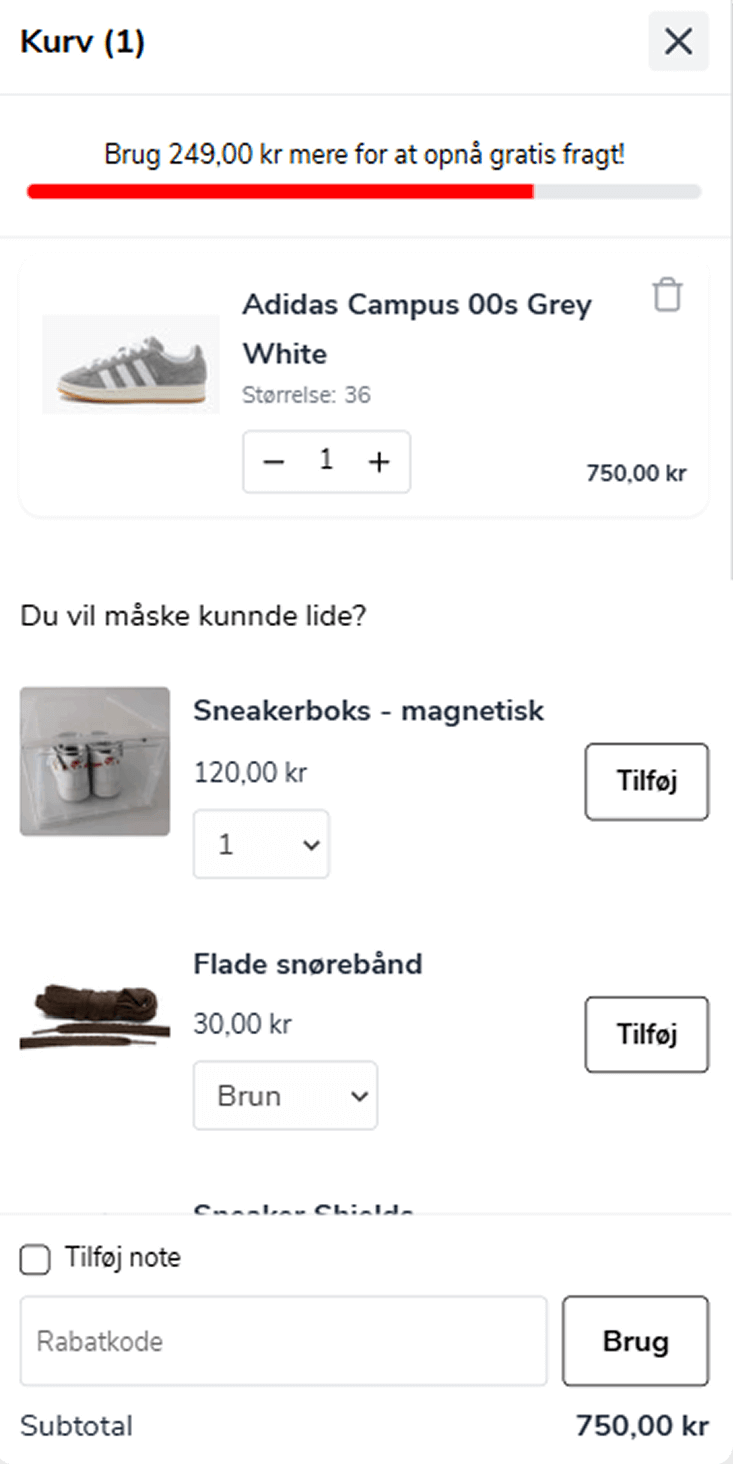Image resolution: width=733 pixels, height=1464 pixels.
Task: Close the cart panel
Action: coord(678,41)
